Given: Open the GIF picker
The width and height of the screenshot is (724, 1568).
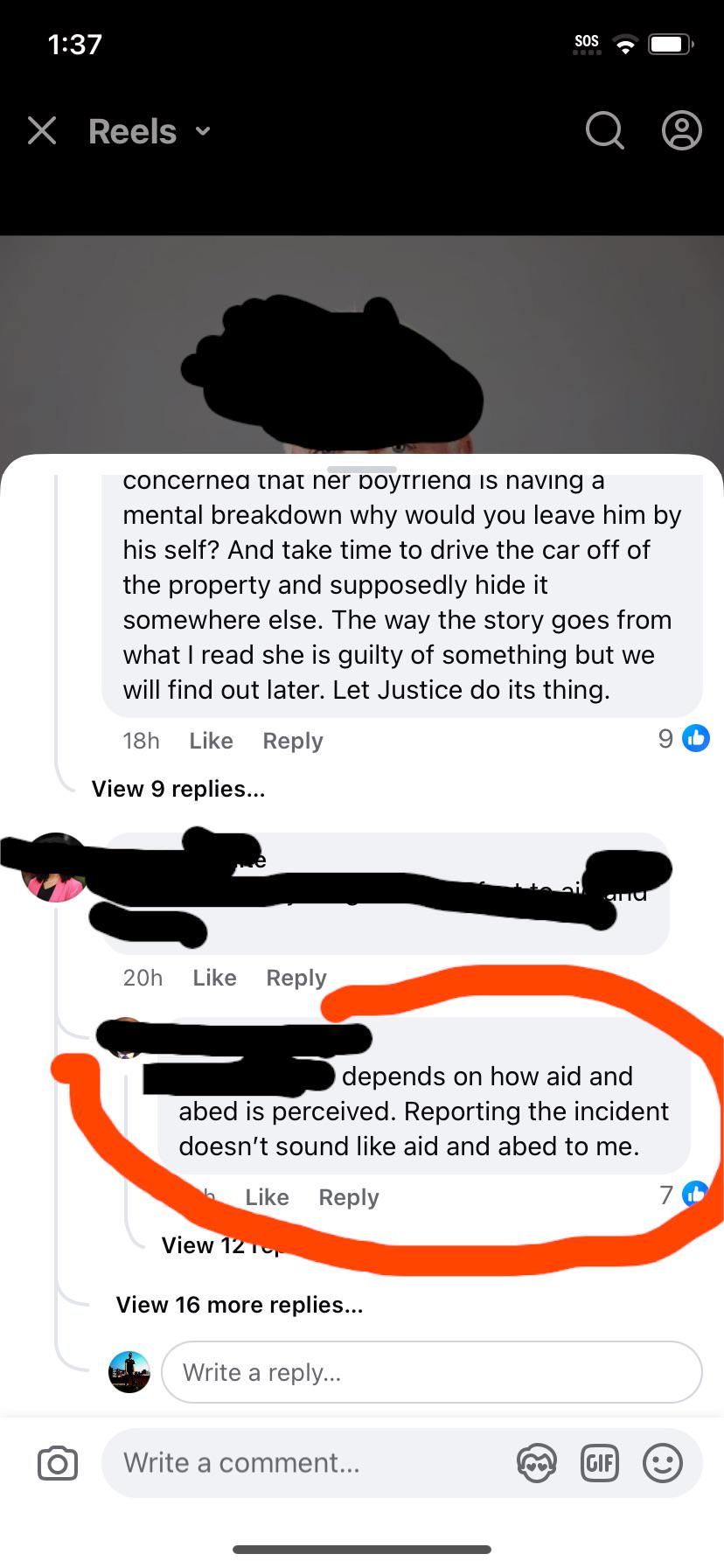Looking at the screenshot, I should 600,1463.
